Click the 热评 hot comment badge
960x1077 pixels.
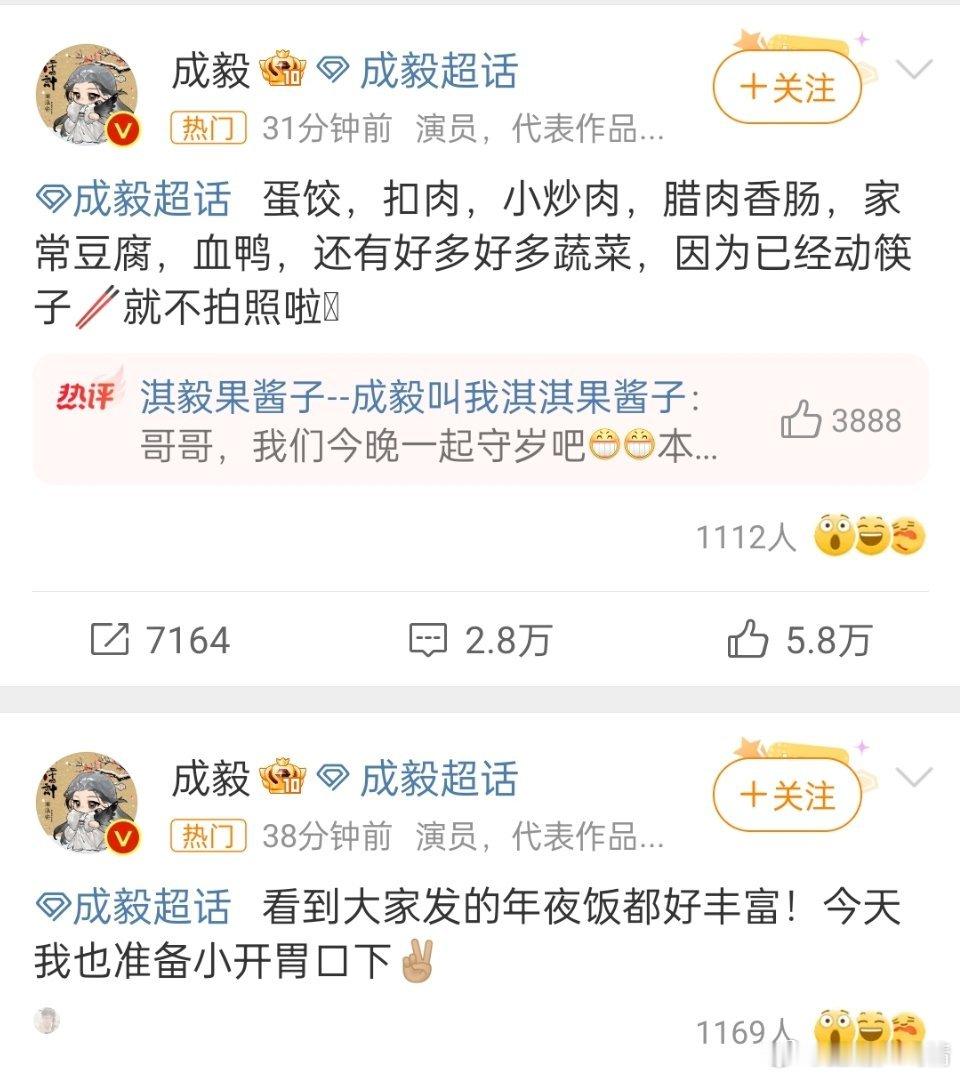pyautogui.click(x=86, y=394)
